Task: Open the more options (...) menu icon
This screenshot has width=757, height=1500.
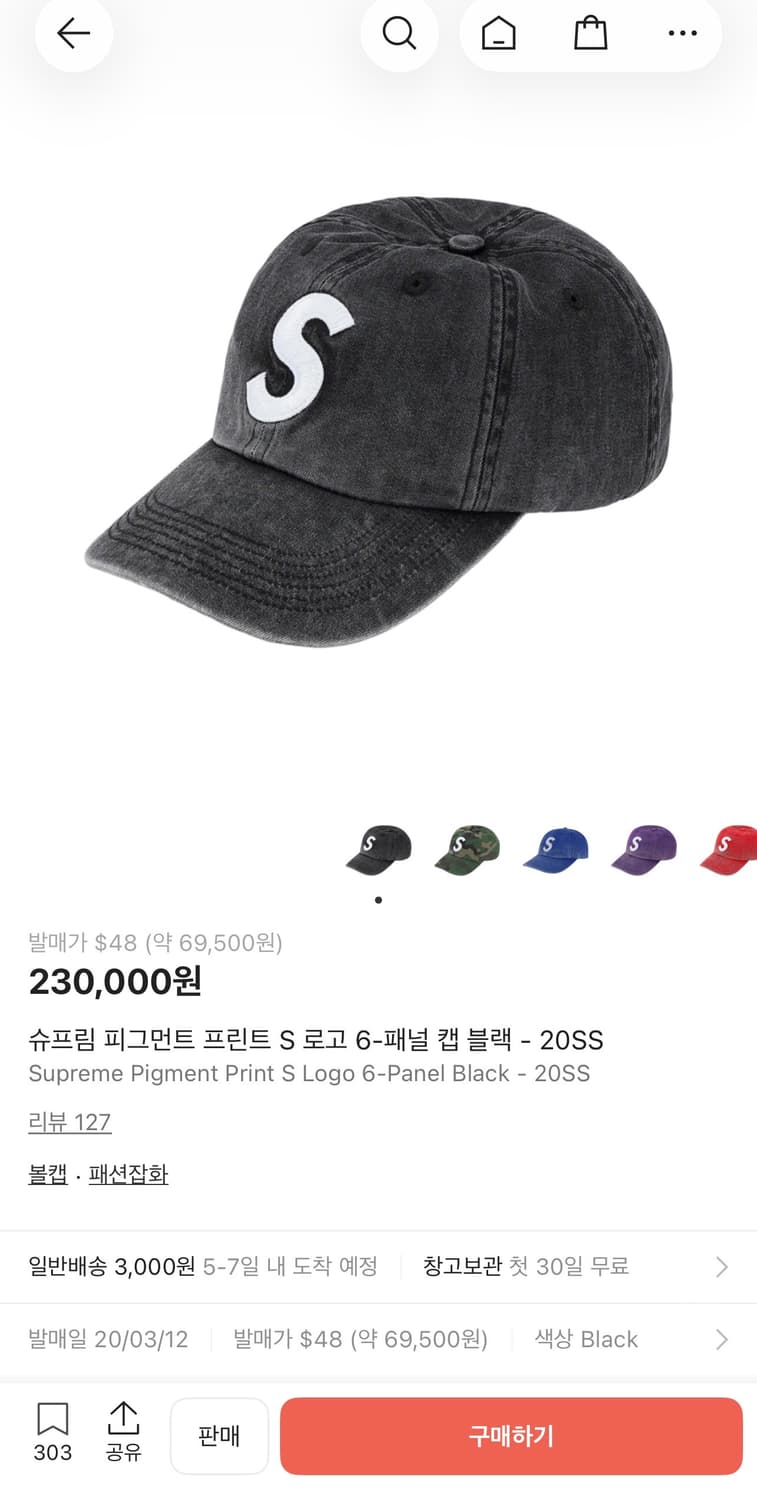Action: pos(682,33)
